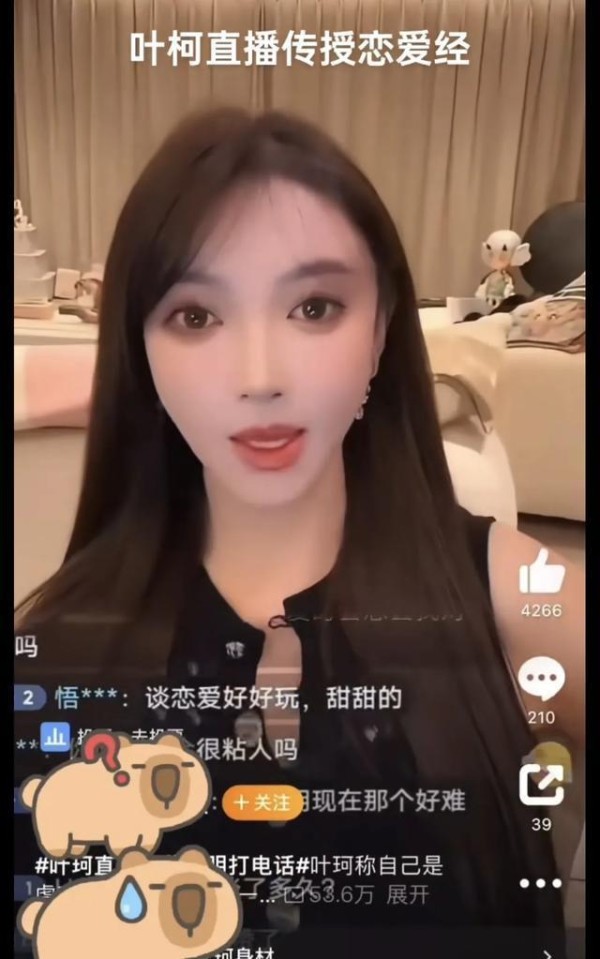600x959 pixels.
Task: Open the comments on this video
Action: 541,679
